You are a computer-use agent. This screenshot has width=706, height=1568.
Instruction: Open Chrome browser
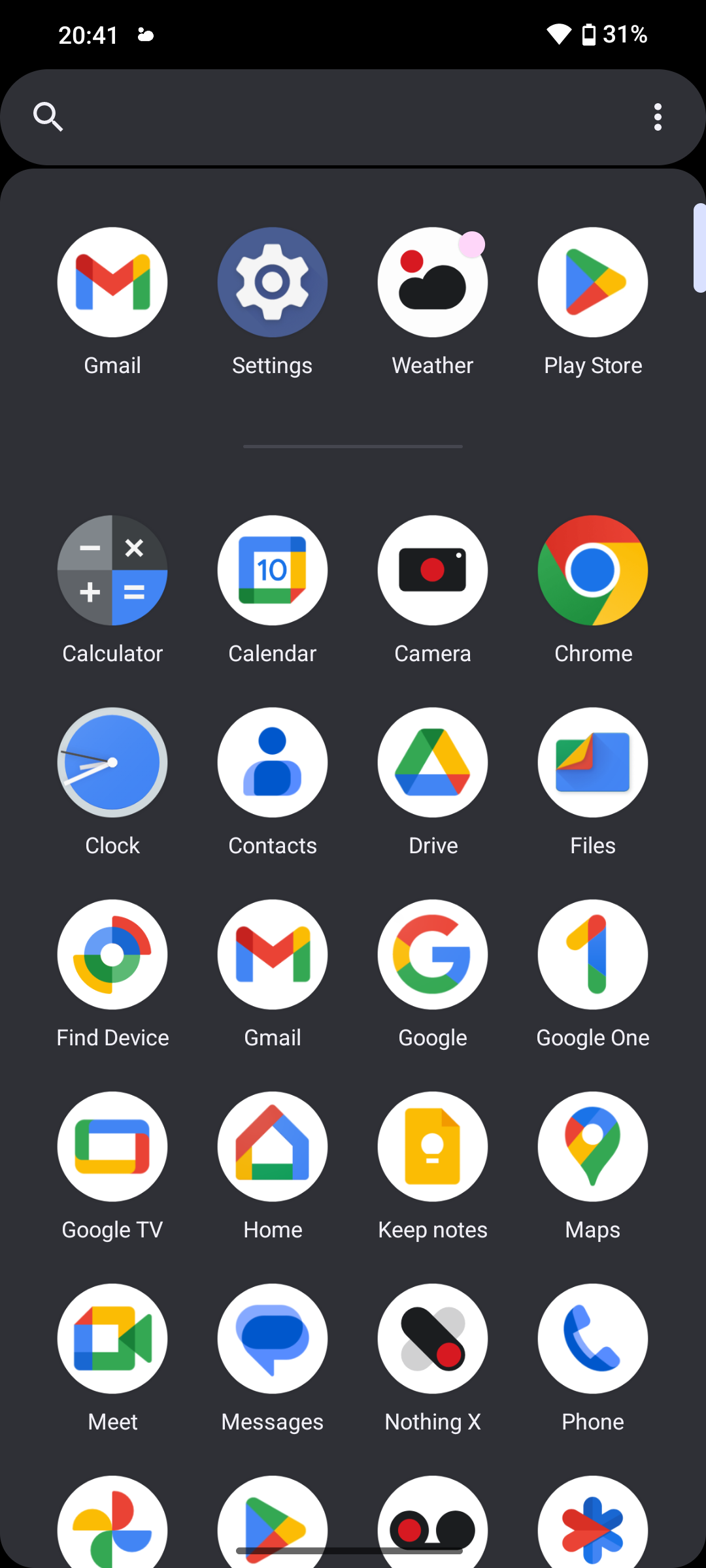[593, 570]
